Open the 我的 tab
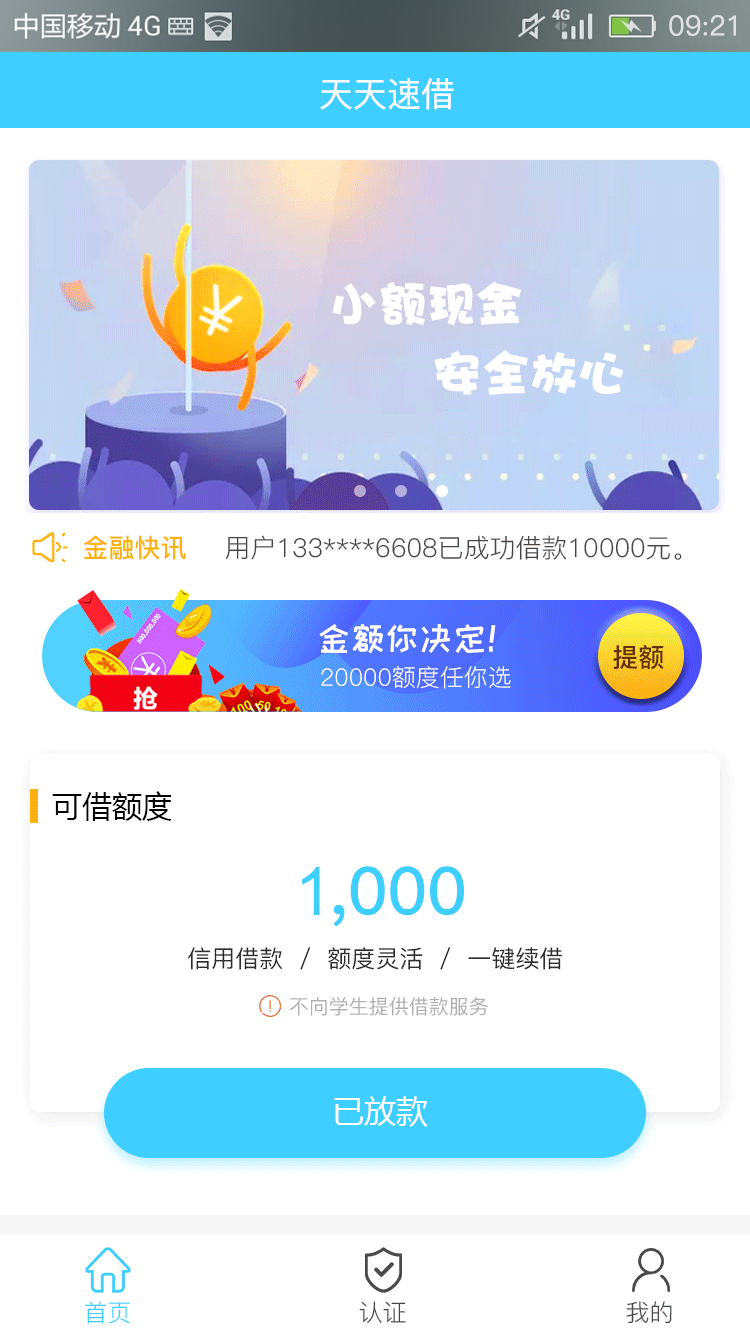 coord(650,1287)
